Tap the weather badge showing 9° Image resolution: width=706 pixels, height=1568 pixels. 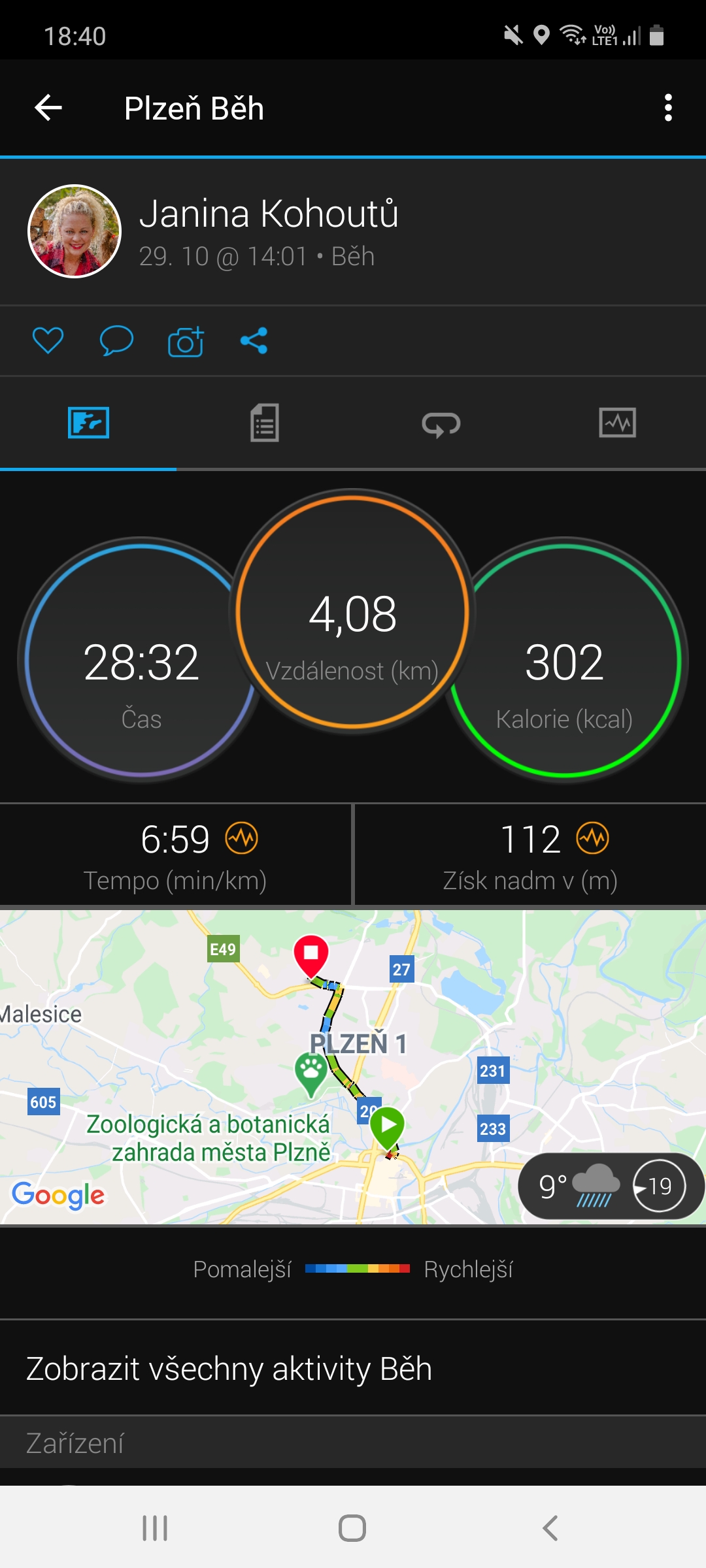click(611, 1186)
